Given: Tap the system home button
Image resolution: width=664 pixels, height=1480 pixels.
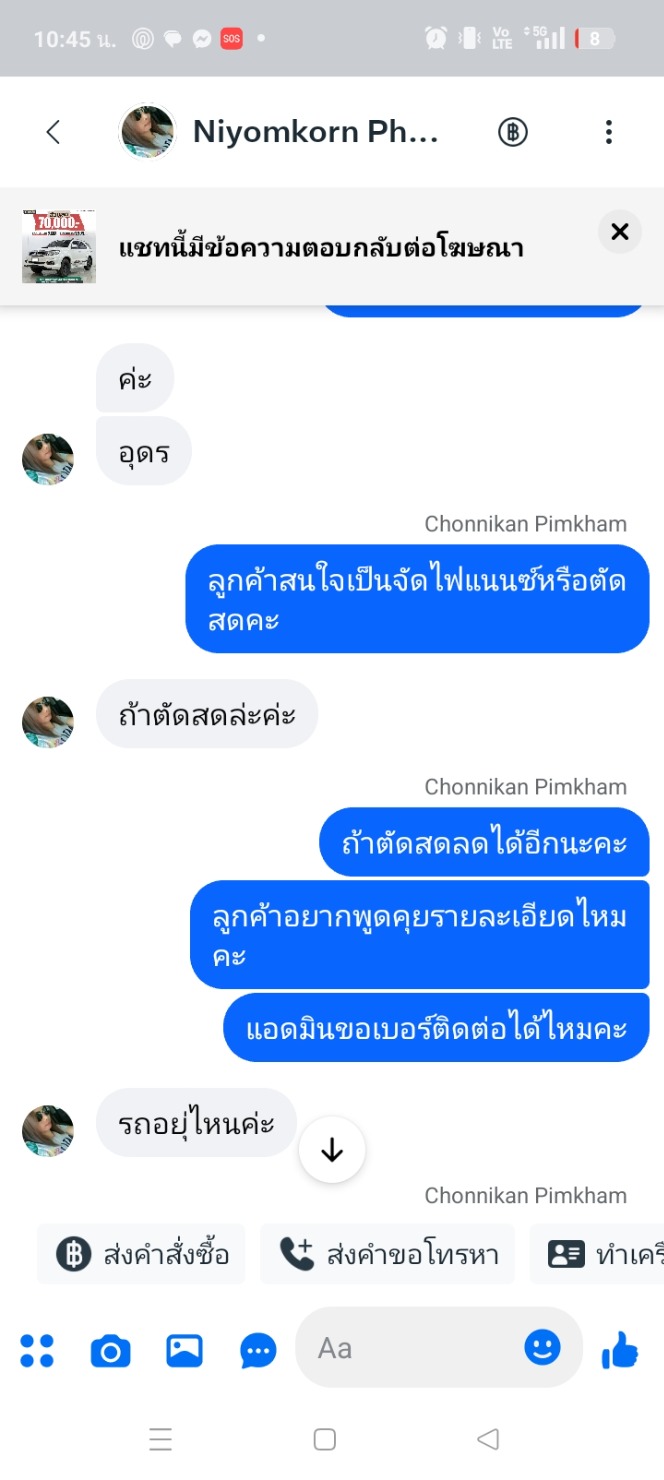Looking at the screenshot, I should click(x=325, y=1439).
